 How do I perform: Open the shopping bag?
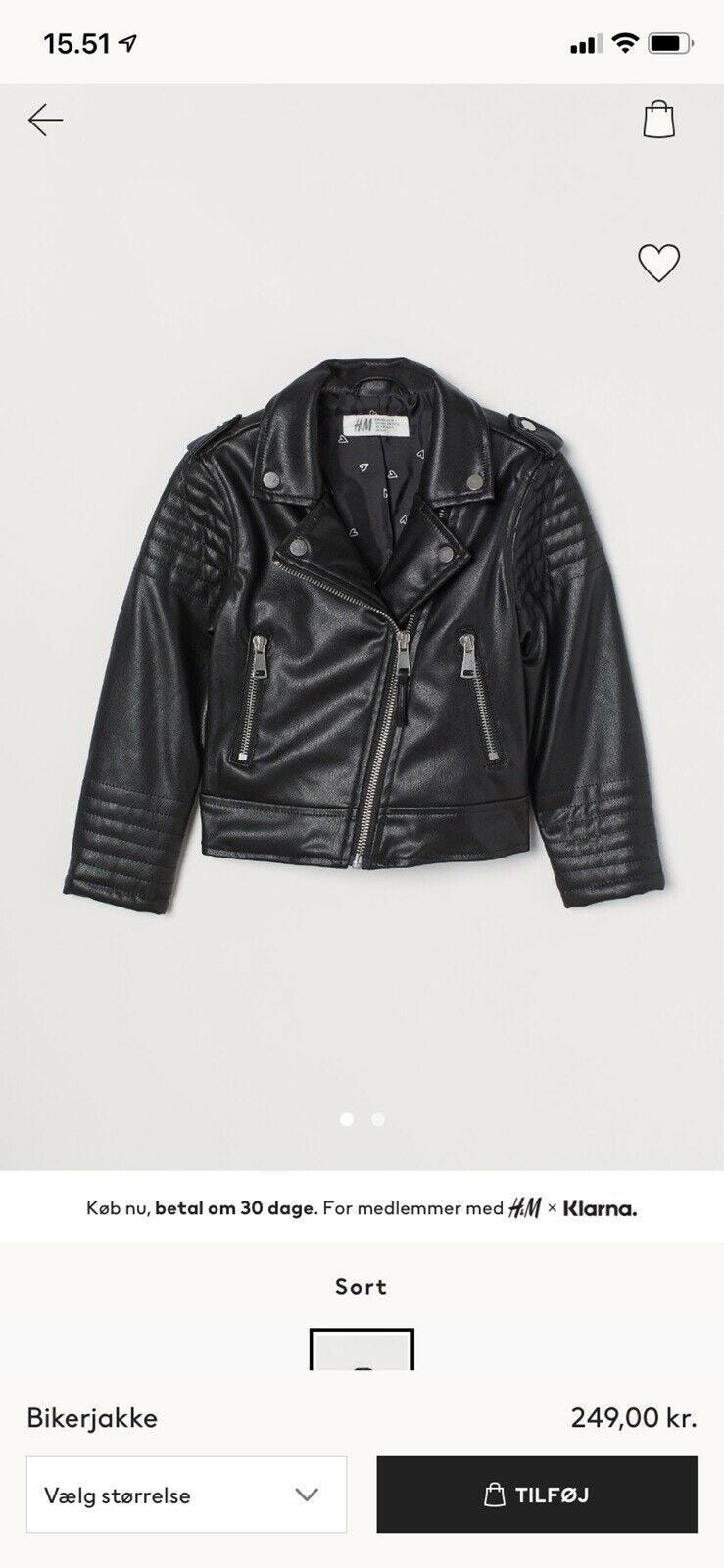coord(659,119)
